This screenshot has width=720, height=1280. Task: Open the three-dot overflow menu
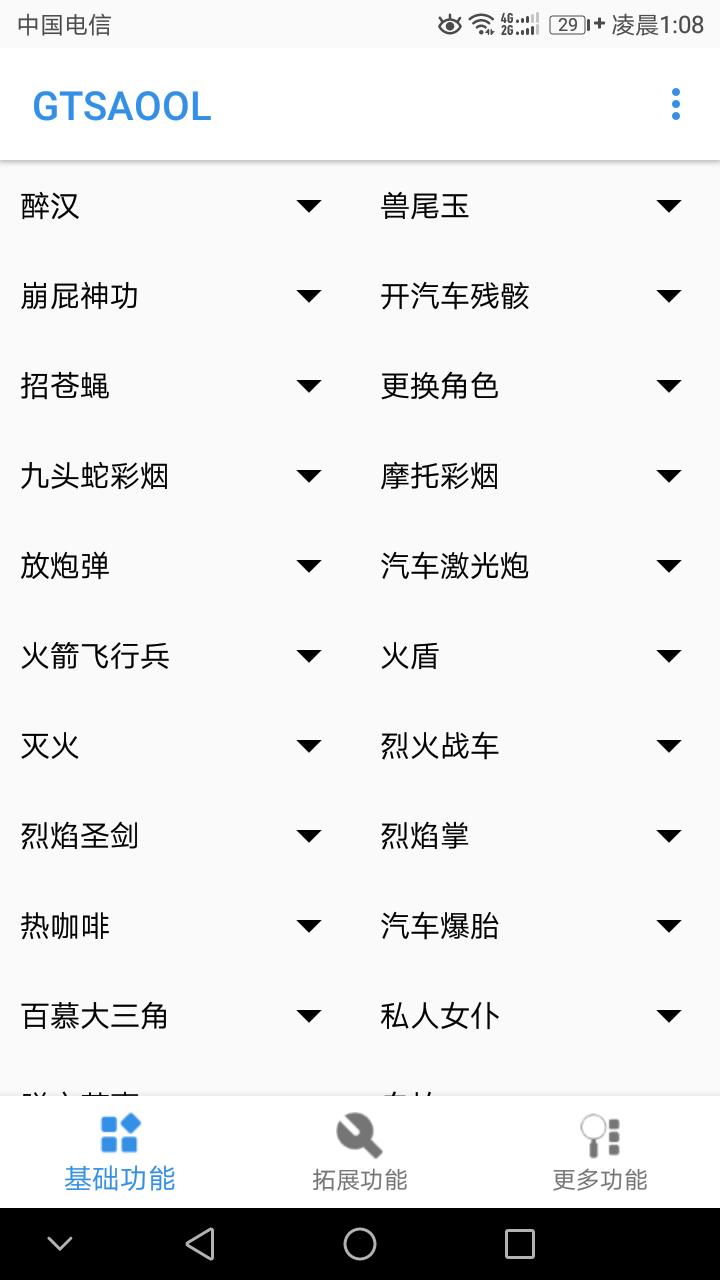(676, 104)
